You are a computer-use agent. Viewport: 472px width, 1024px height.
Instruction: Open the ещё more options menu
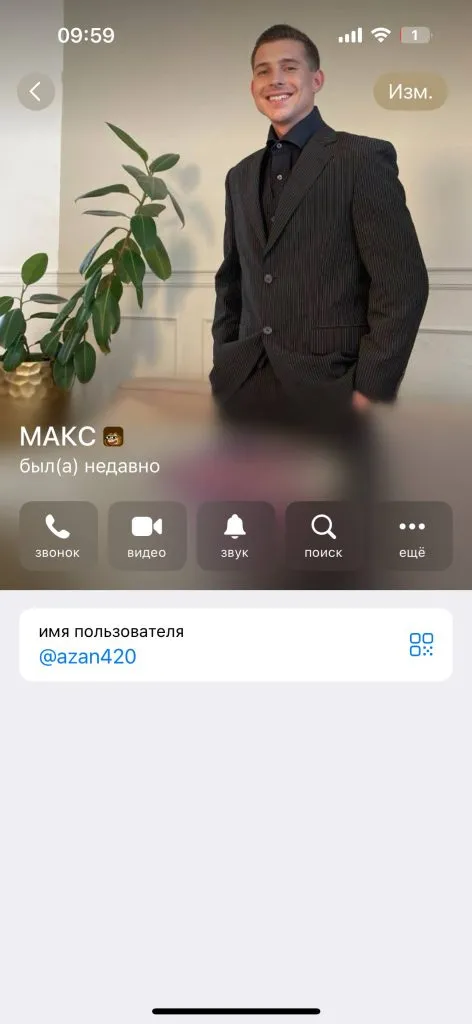[x=413, y=536]
